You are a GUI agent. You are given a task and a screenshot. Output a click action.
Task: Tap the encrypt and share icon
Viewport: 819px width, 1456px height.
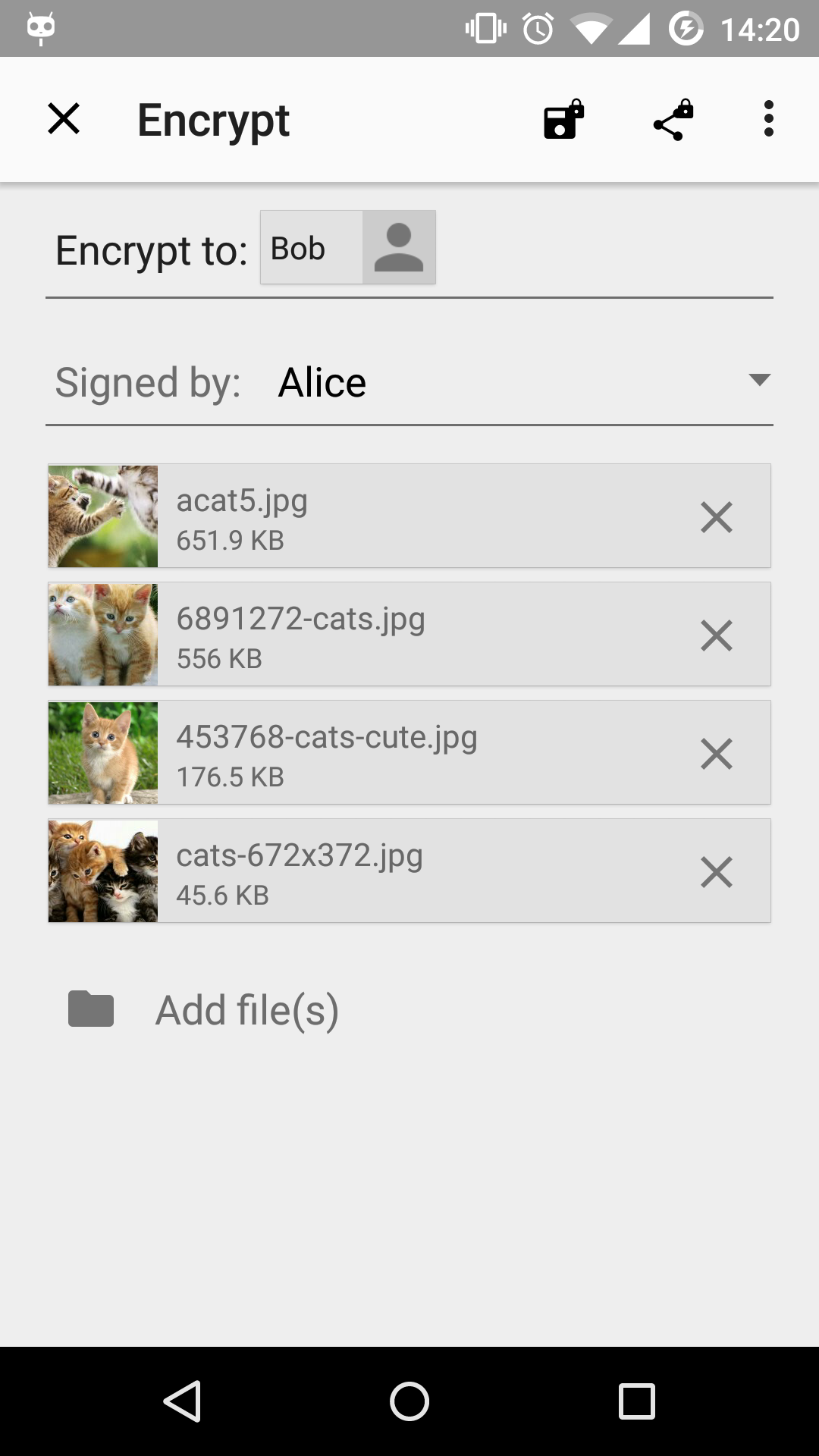[x=673, y=120]
